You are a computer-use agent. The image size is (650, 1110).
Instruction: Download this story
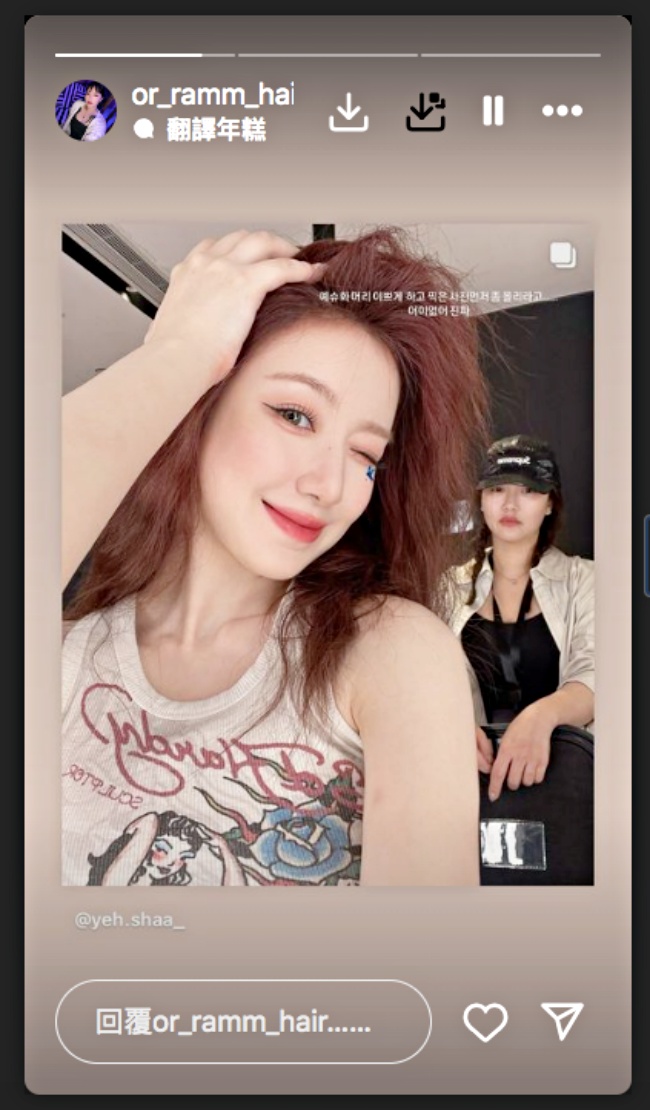(x=347, y=112)
